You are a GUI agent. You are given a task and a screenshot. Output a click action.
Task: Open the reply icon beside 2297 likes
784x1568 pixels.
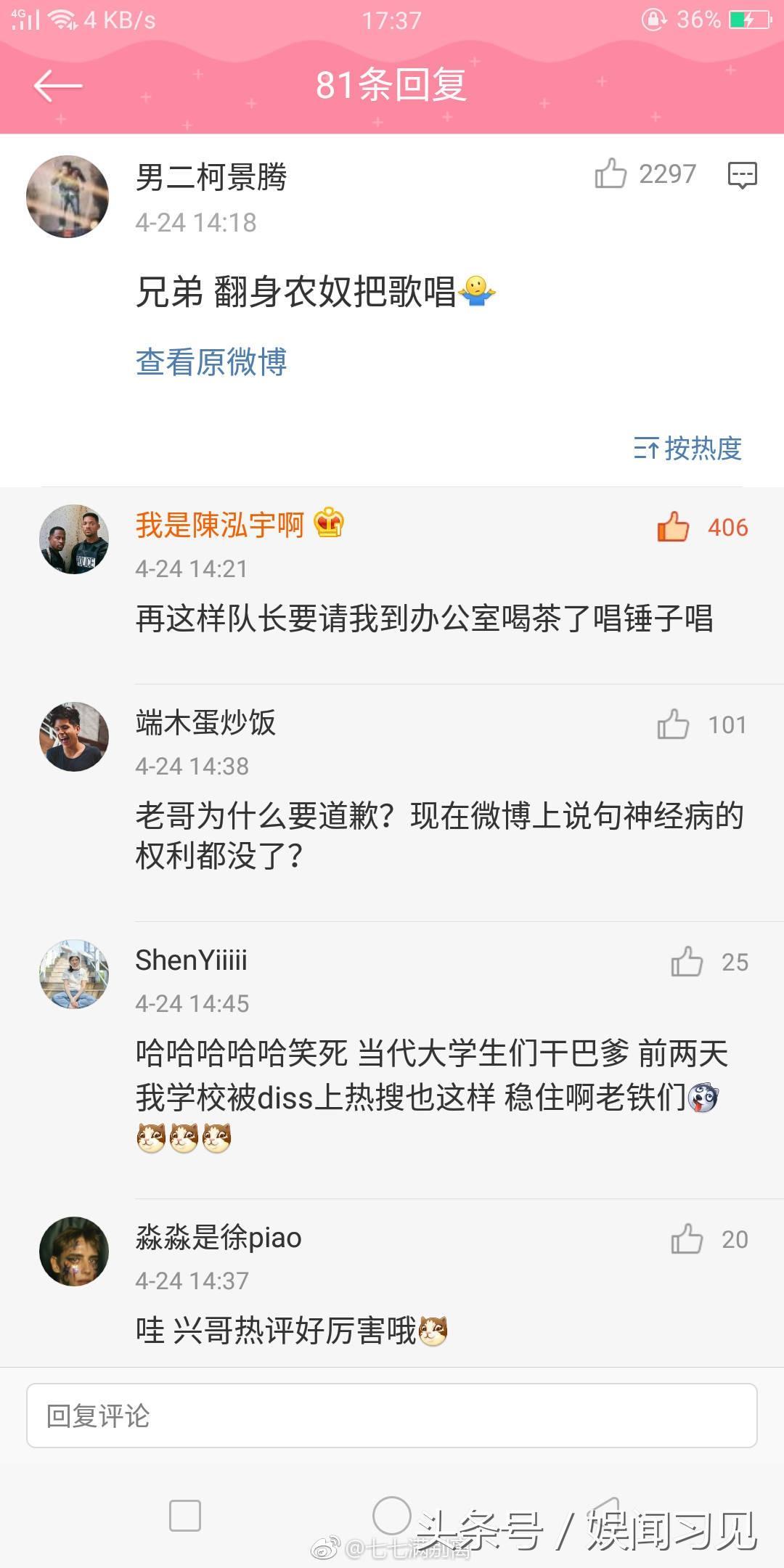pyautogui.click(x=742, y=175)
